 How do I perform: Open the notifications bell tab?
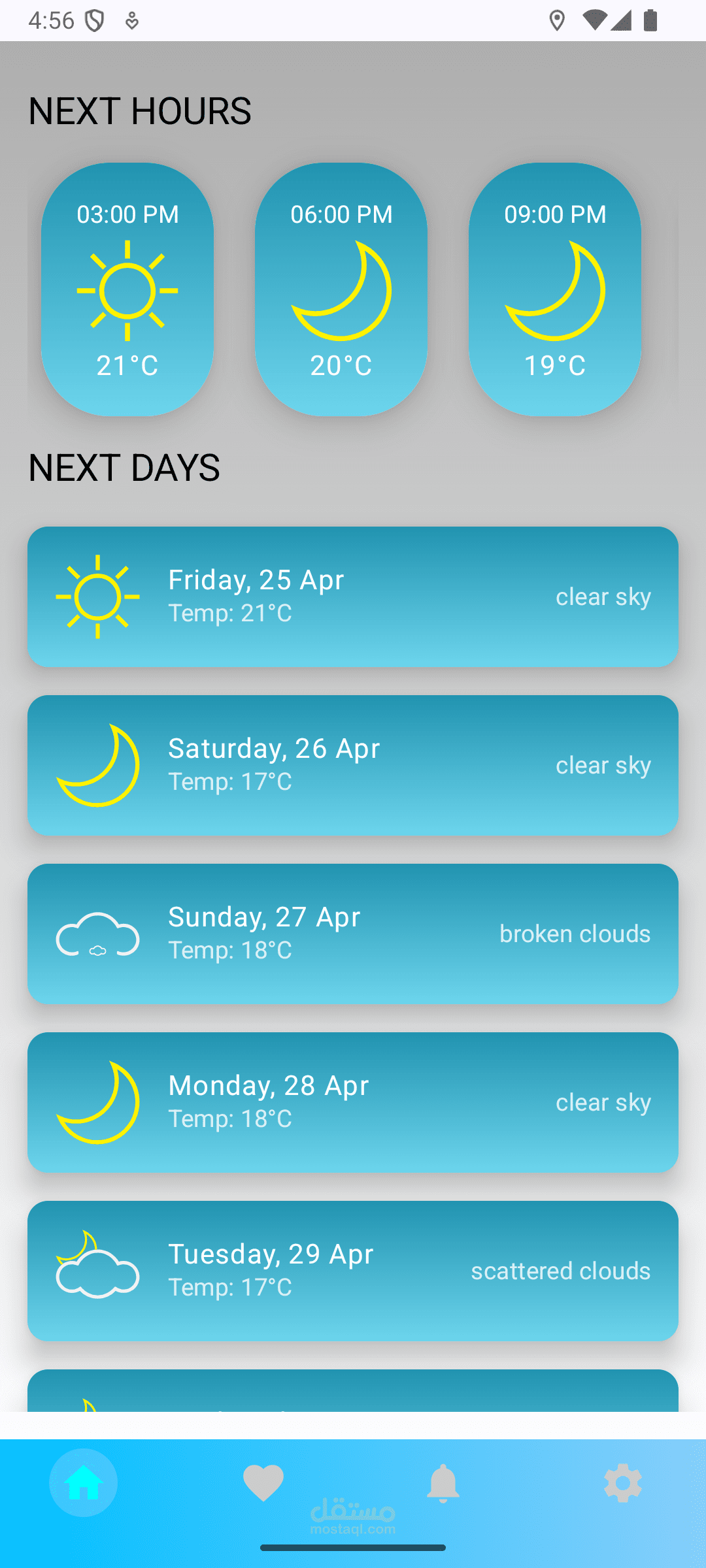coord(443,1482)
